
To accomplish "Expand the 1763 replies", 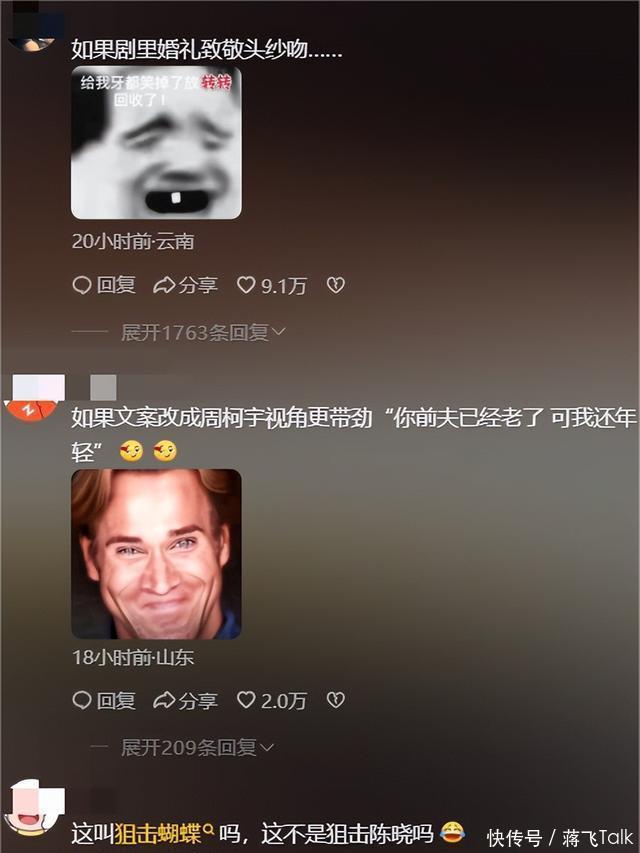I will [x=203, y=332].
